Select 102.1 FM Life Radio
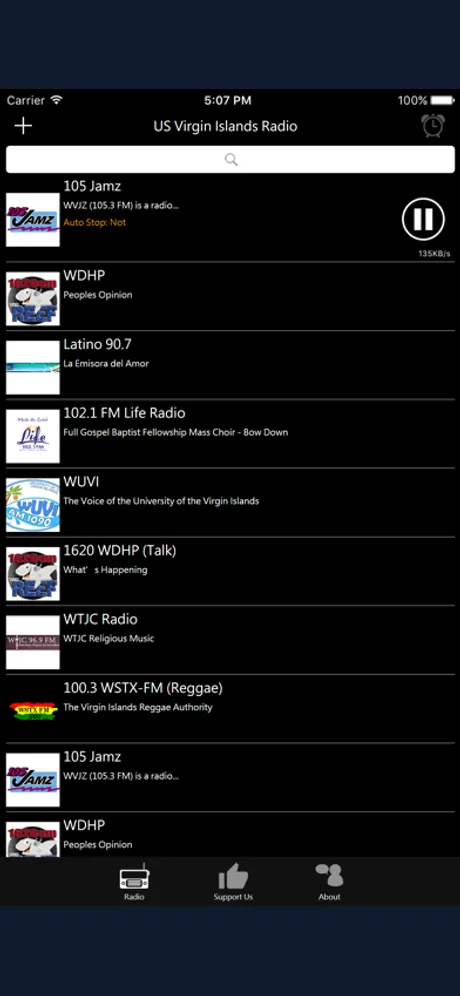Image resolution: width=460 pixels, height=996 pixels. [x=230, y=434]
